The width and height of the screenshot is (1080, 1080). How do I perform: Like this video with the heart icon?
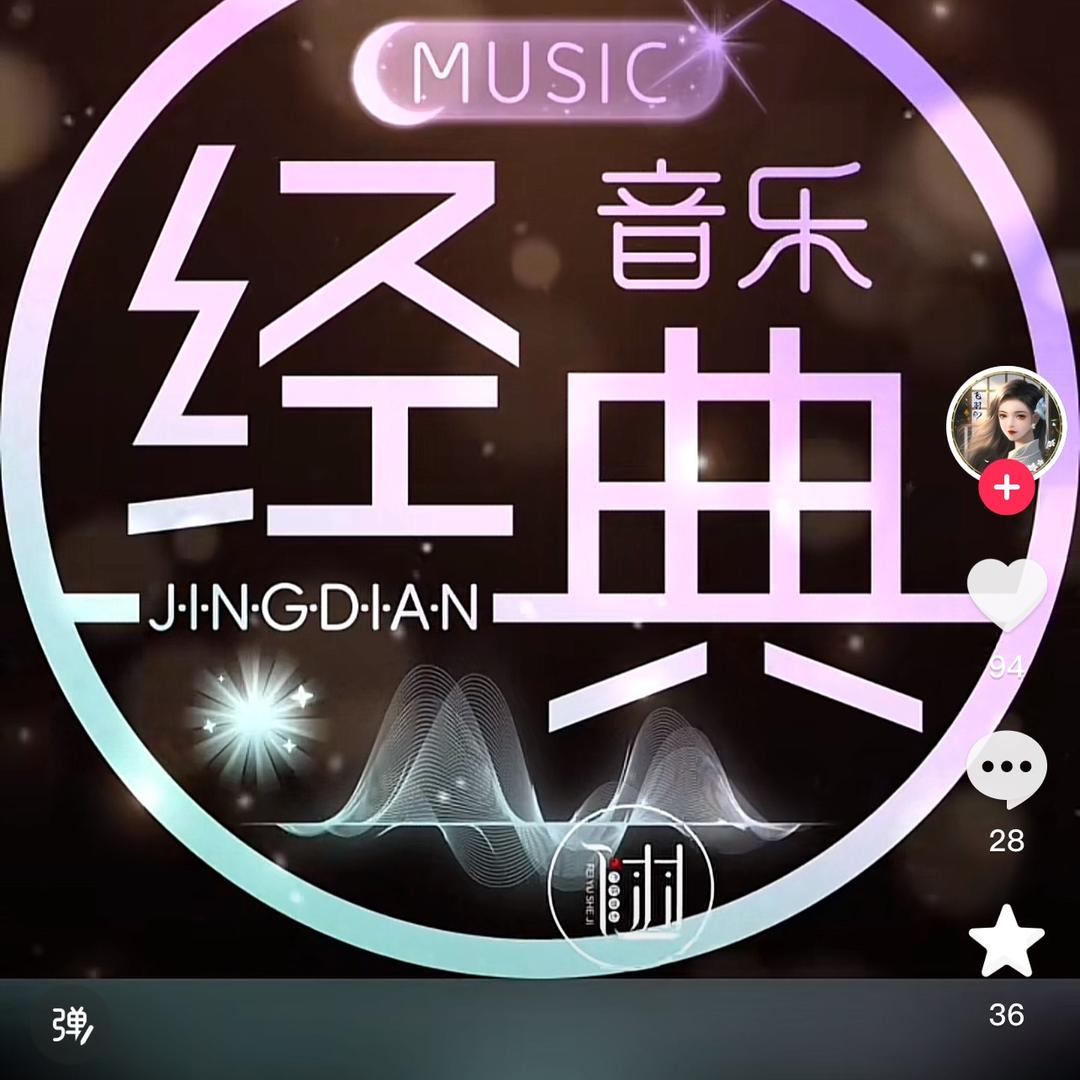tap(1006, 595)
